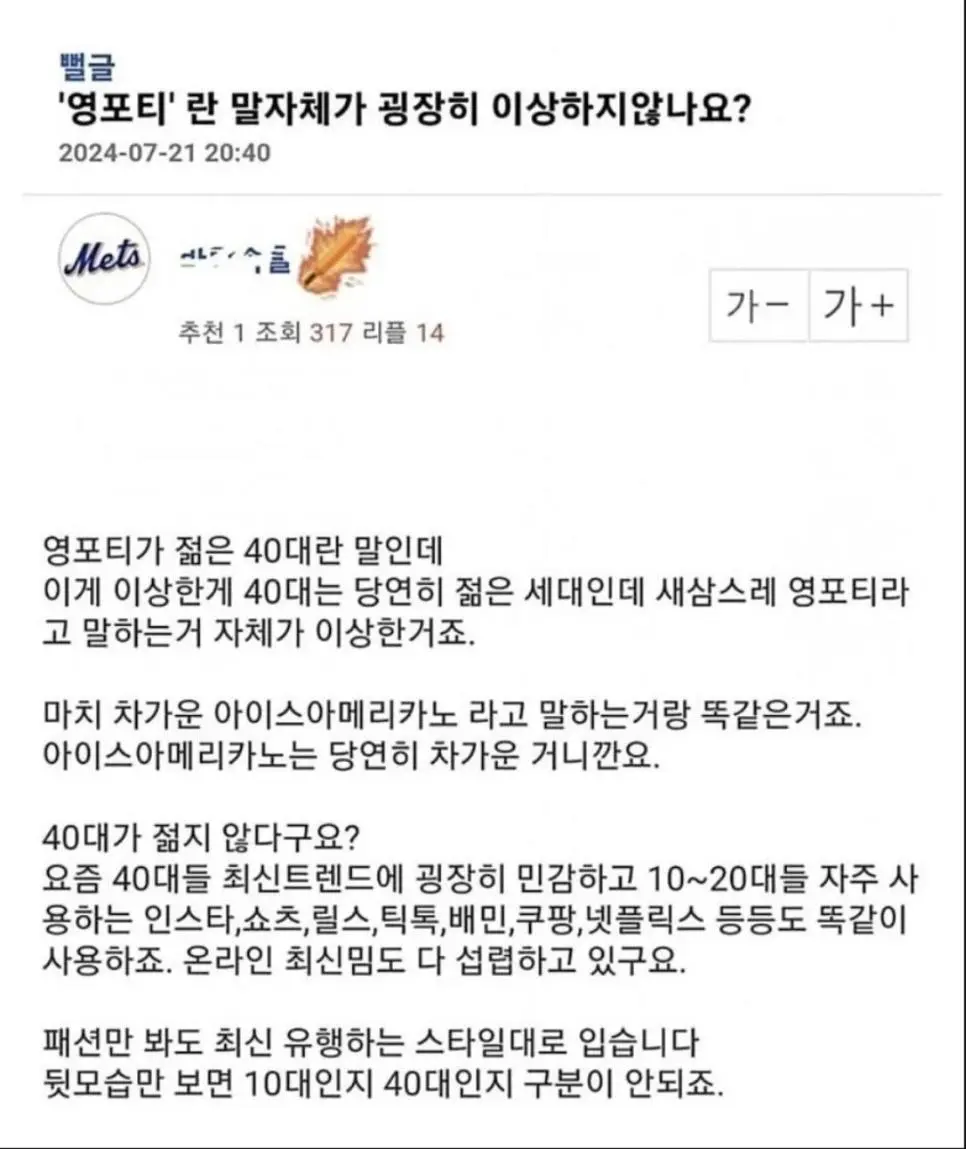Viewport: 966px width, 1149px height.
Task: Open the author's Mets profile picture
Action: tap(105, 259)
